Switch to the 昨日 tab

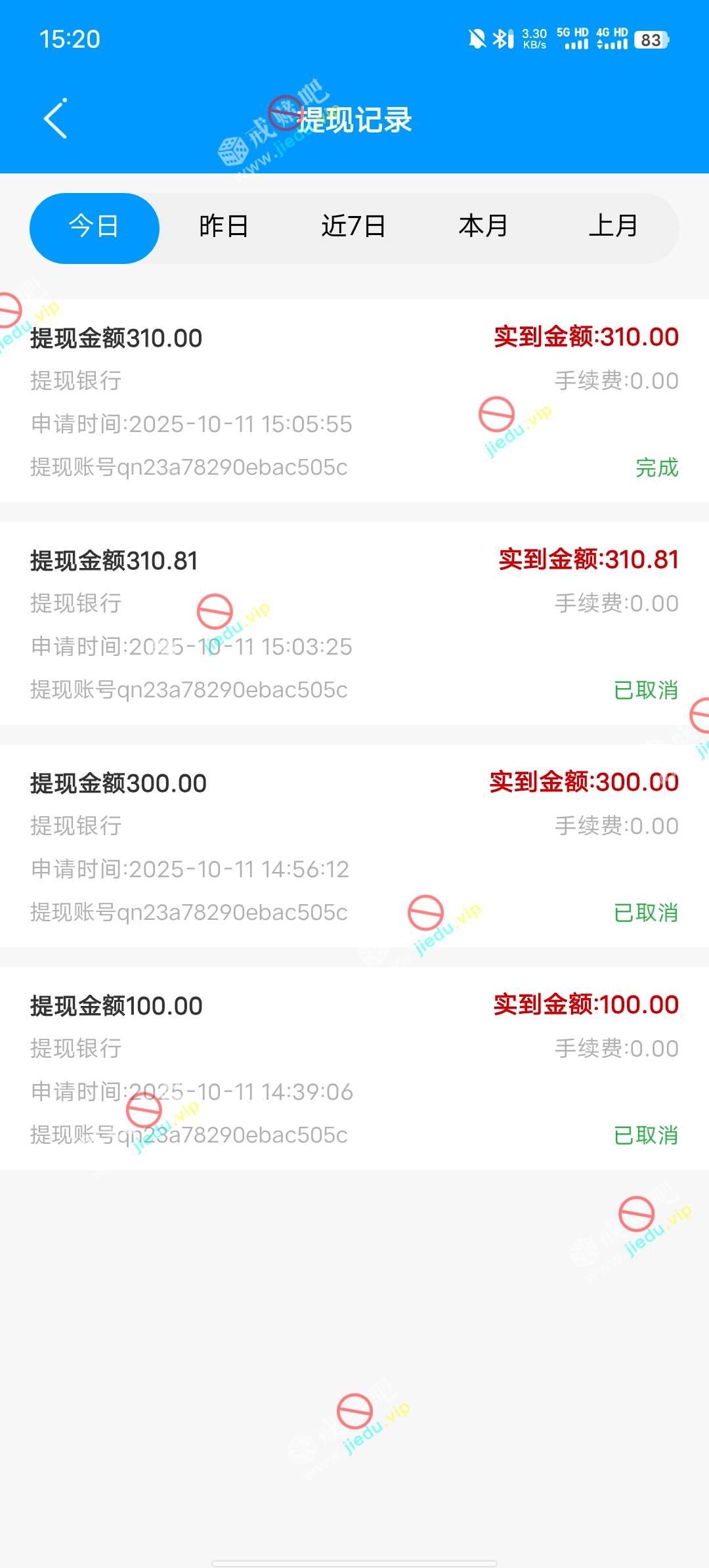tap(224, 227)
